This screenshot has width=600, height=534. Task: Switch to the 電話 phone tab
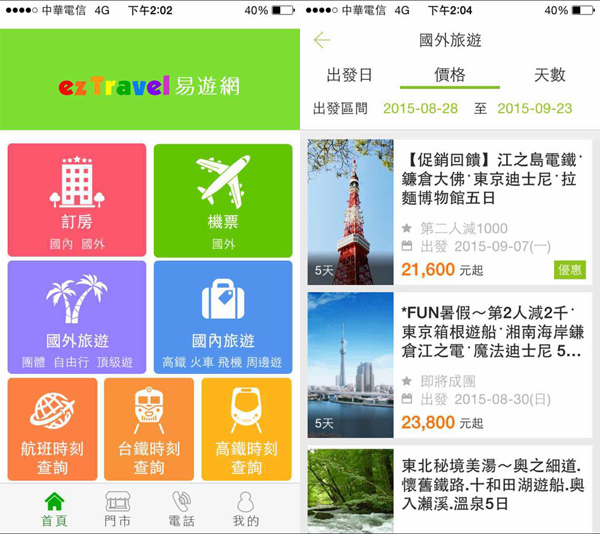181,509
